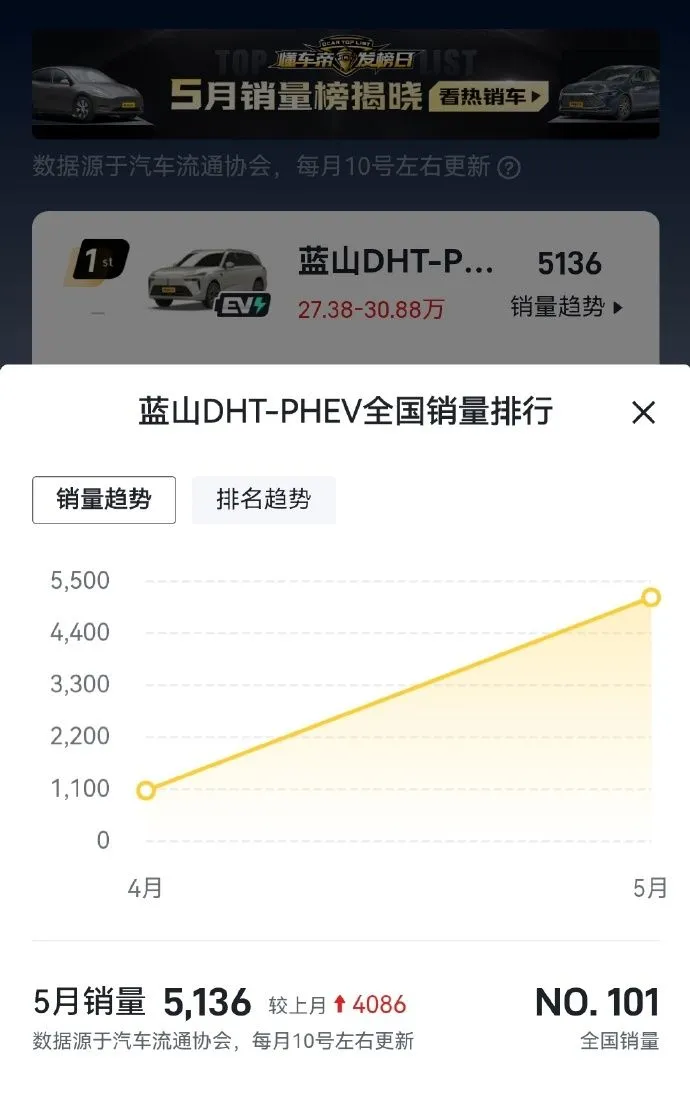The height and width of the screenshot is (1113, 690).
Task: Select the 销量趋势 tab
Action: 104,500
